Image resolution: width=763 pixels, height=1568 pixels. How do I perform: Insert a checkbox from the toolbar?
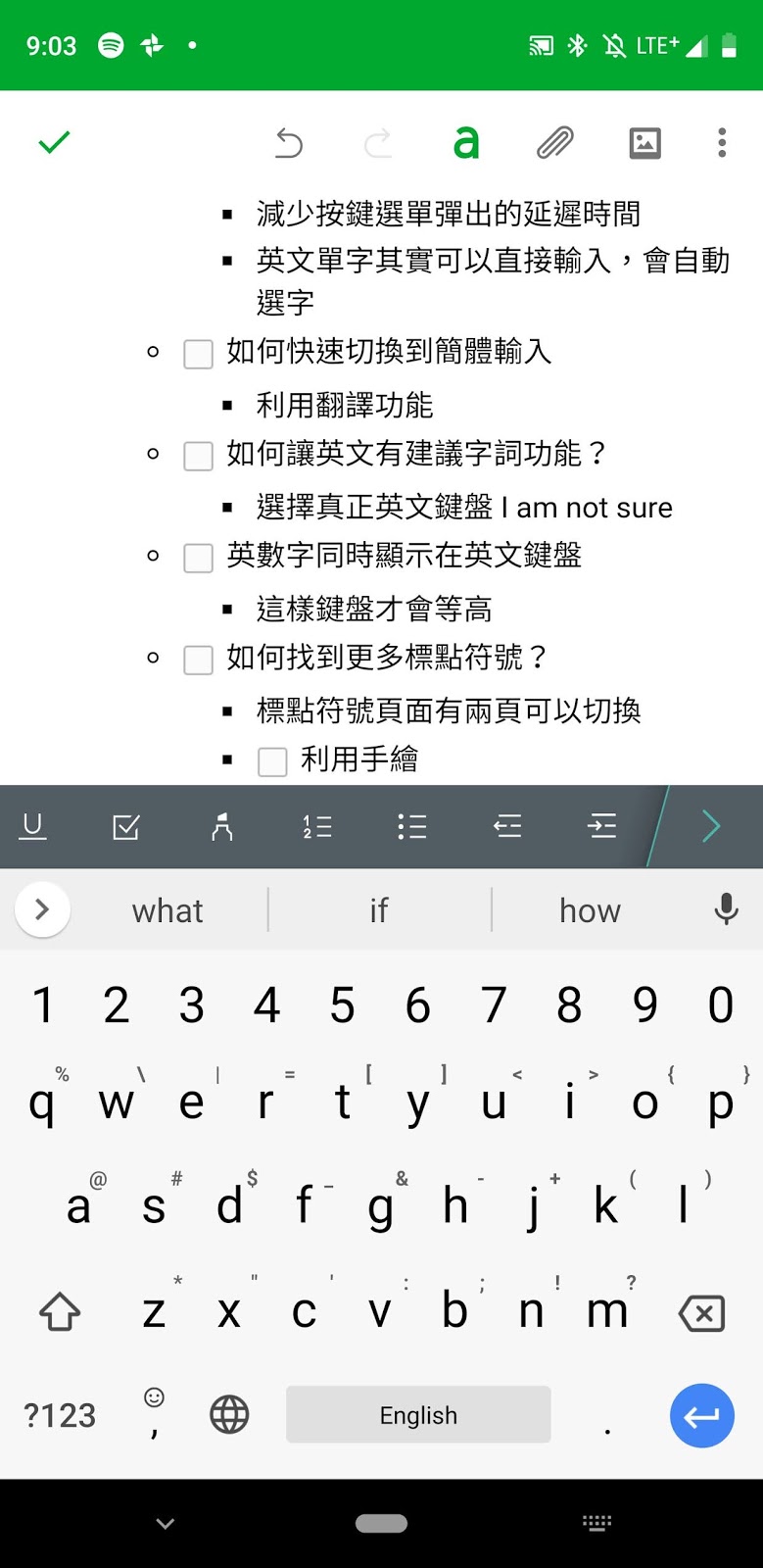tap(126, 827)
